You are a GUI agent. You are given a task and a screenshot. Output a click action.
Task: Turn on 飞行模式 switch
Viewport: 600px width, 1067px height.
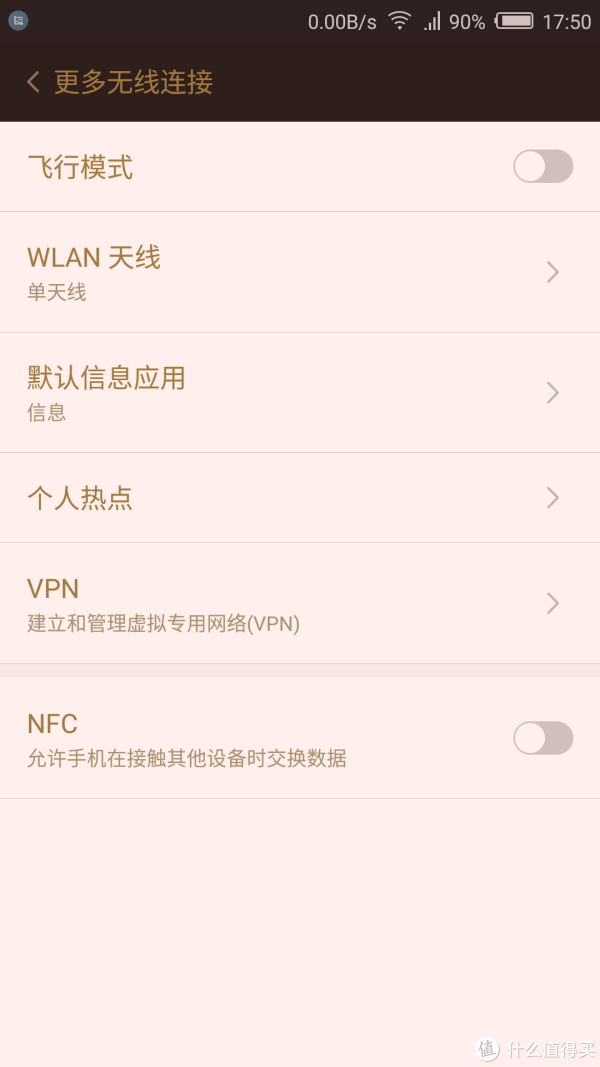click(543, 167)
